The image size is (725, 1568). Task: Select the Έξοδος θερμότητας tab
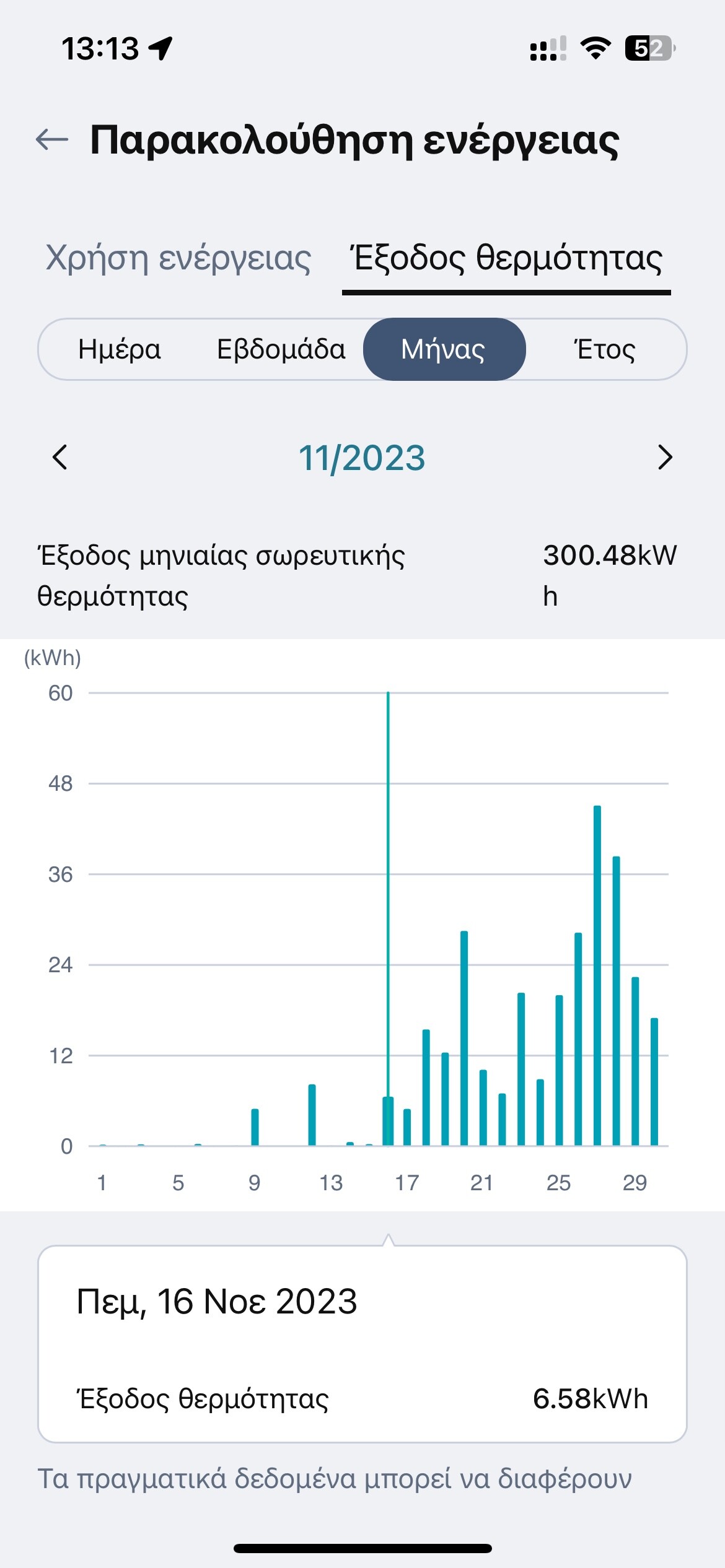click(506, 258)
